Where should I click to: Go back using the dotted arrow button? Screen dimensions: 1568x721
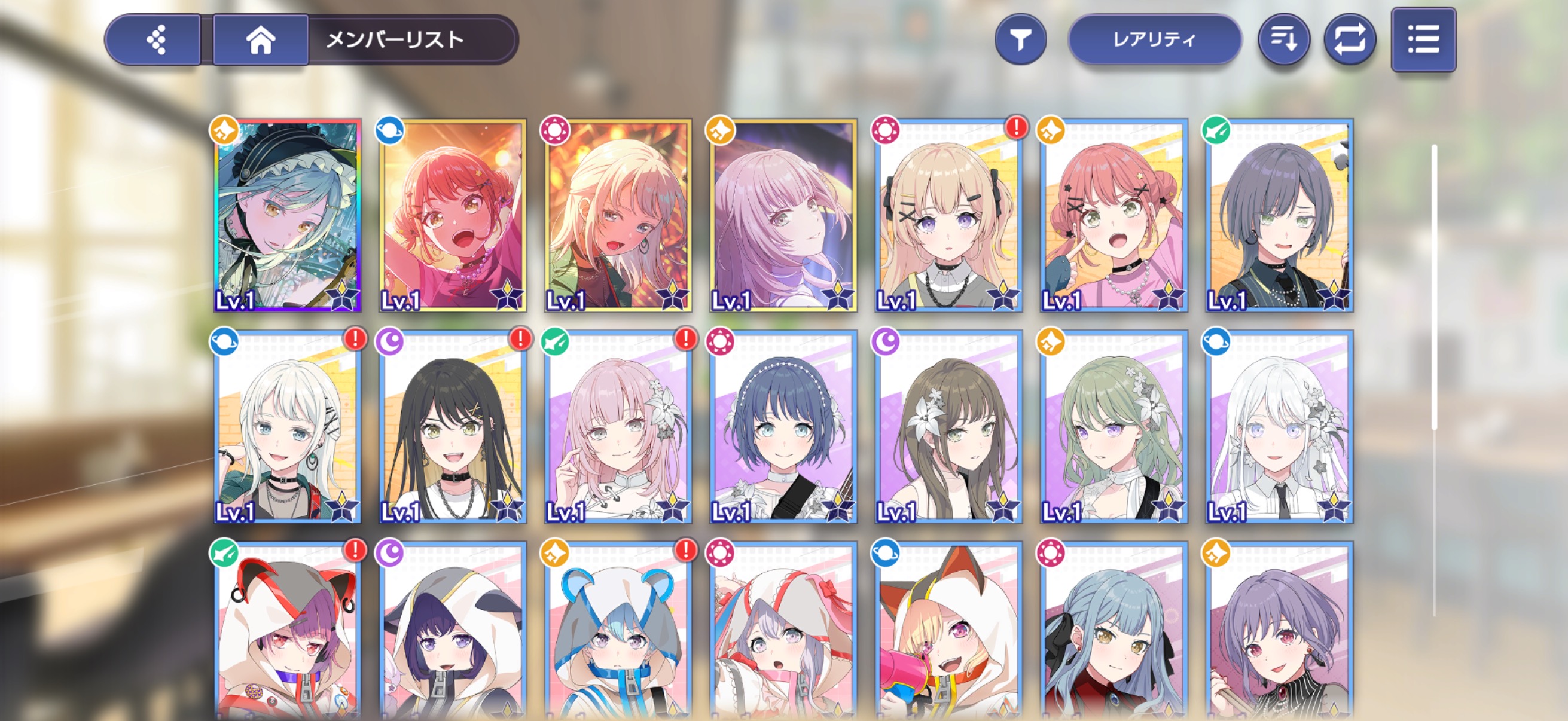pyautogui.click(x=156, y=40)
